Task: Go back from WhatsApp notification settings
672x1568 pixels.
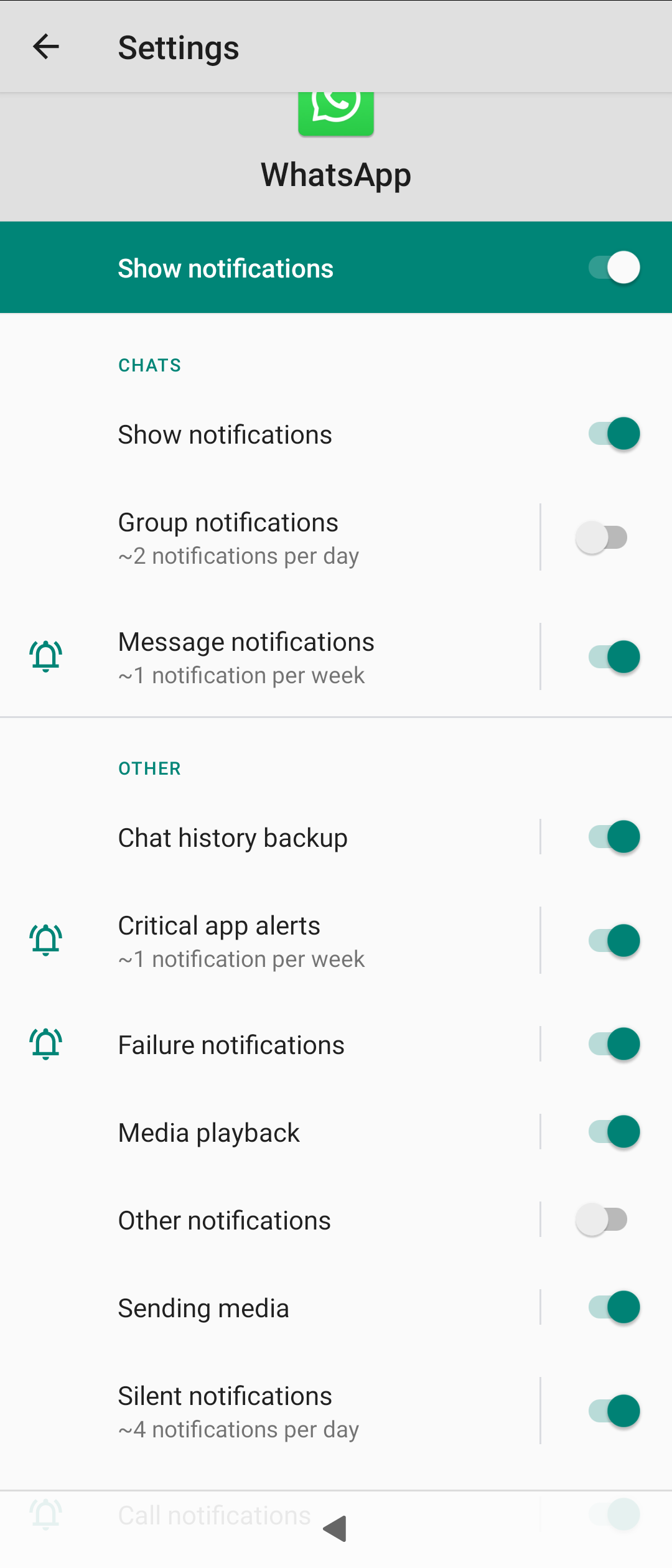Action: click(46, 47)
